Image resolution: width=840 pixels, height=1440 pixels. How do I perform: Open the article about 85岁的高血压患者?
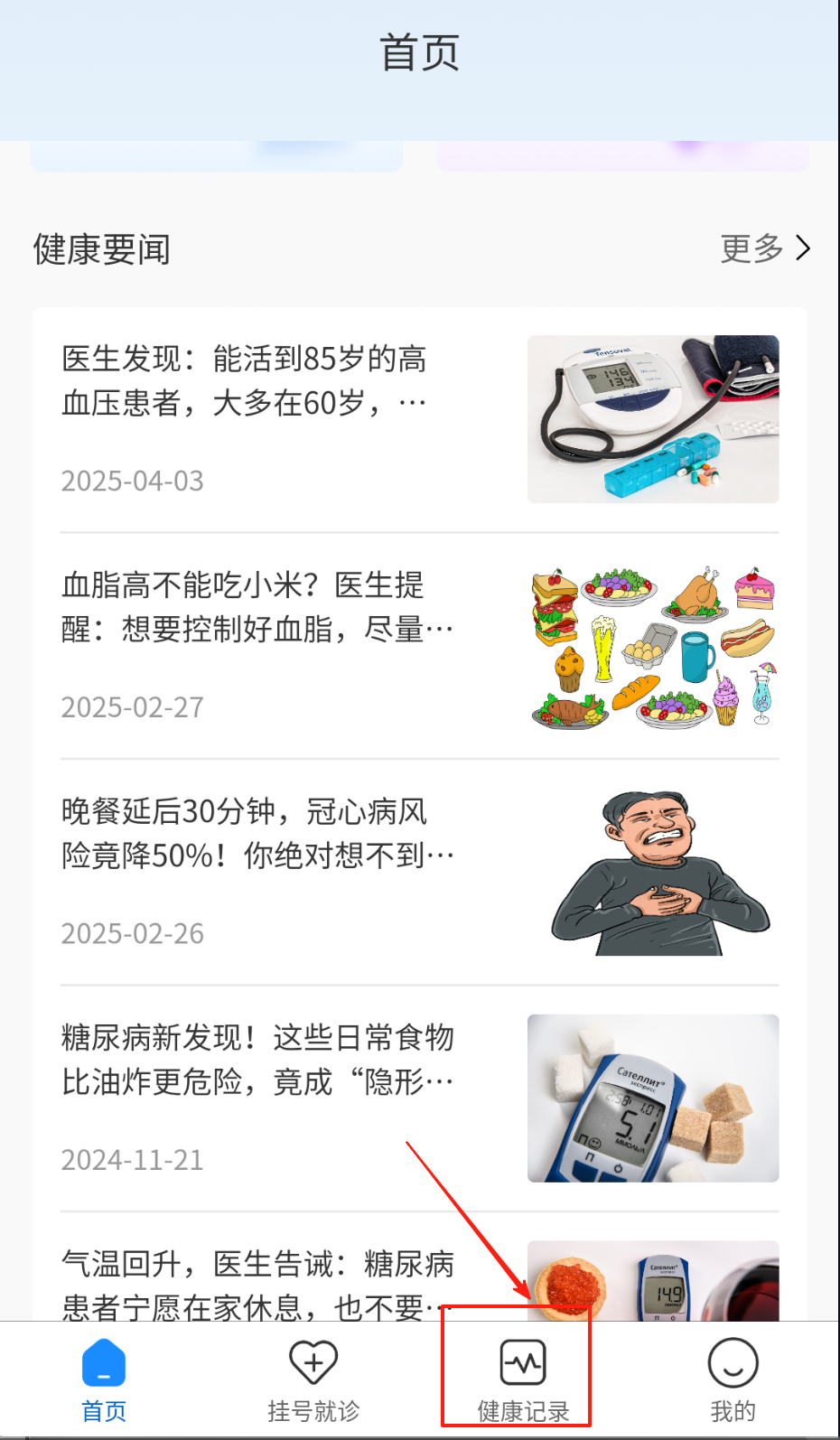[419, 420]
